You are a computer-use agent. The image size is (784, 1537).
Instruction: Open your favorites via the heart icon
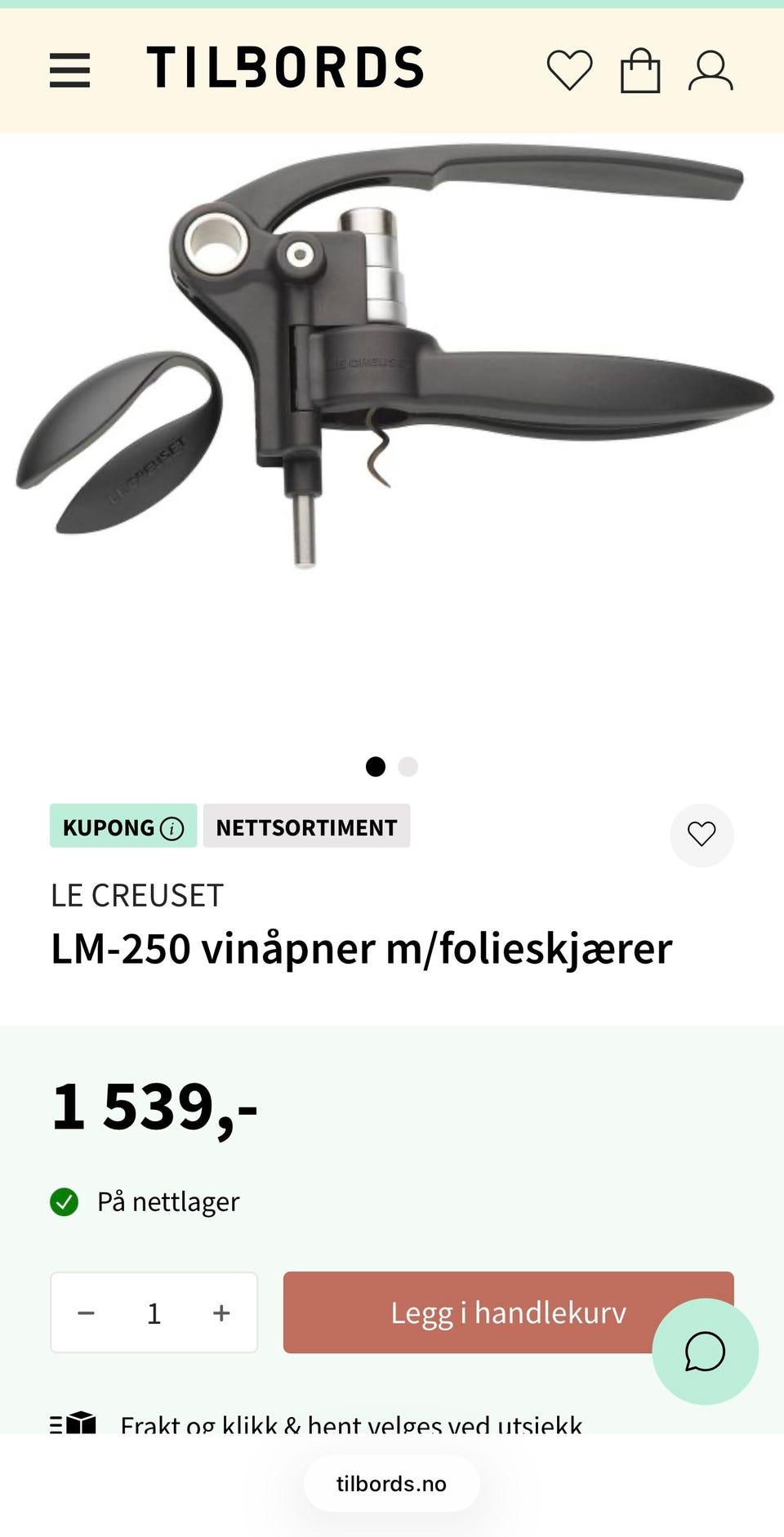click(x=570, y=70)
